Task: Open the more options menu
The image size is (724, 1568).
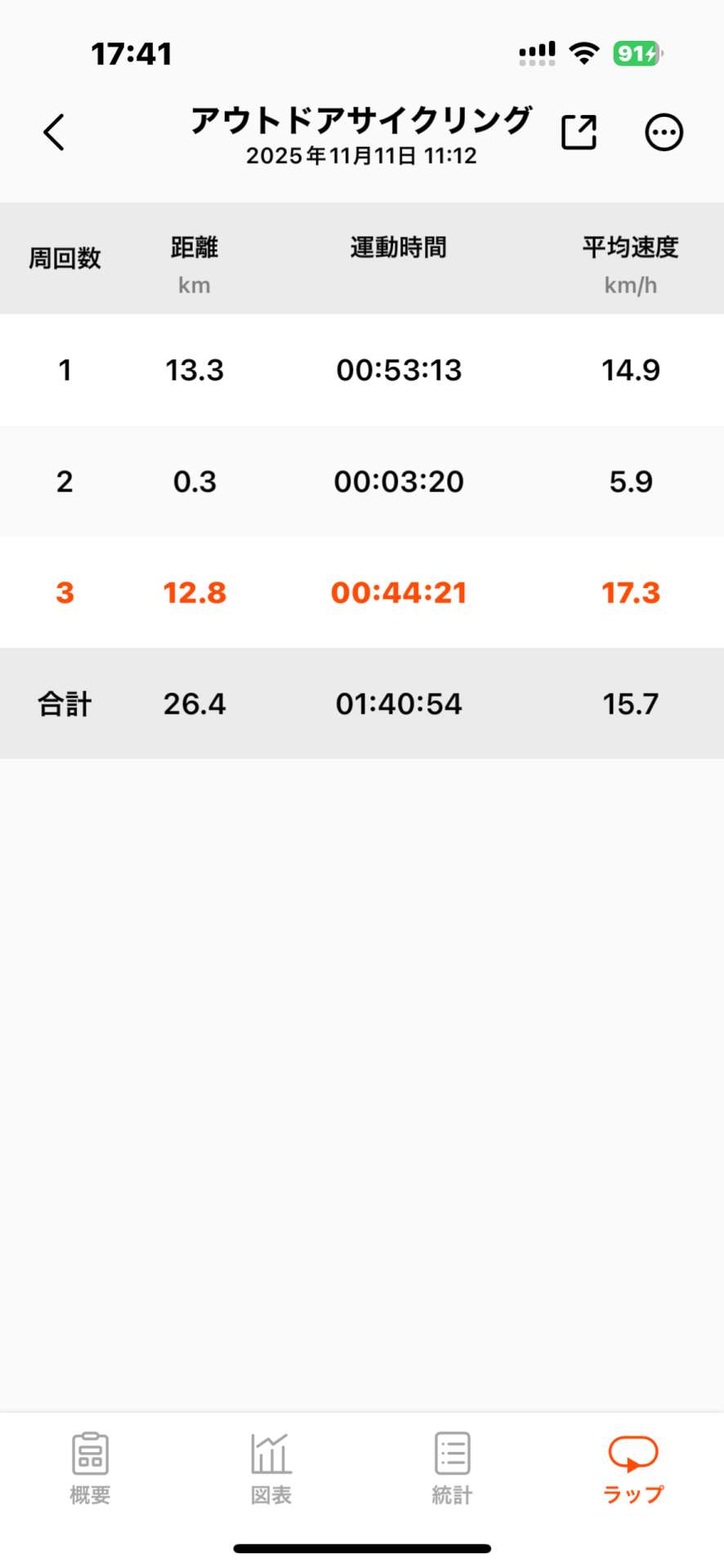Action: click(664, 132)
